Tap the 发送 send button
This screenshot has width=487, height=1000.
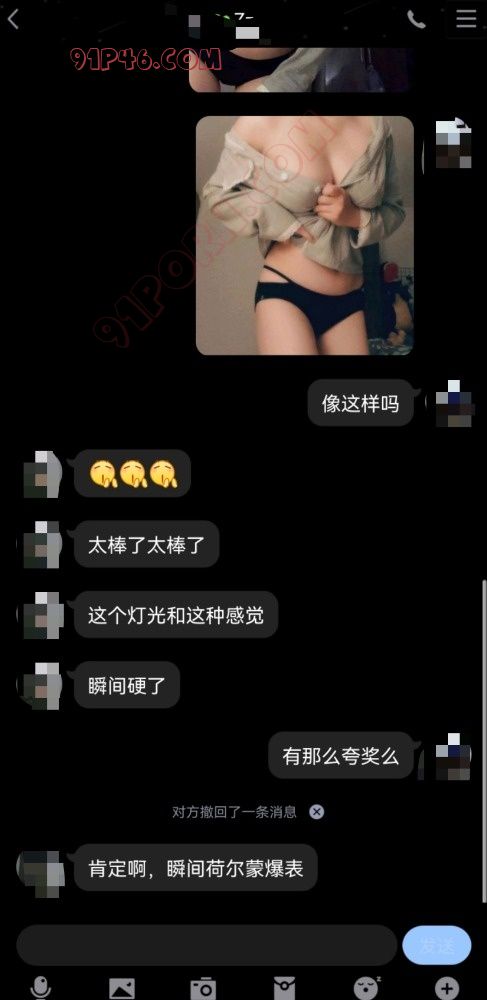point(437,945)
